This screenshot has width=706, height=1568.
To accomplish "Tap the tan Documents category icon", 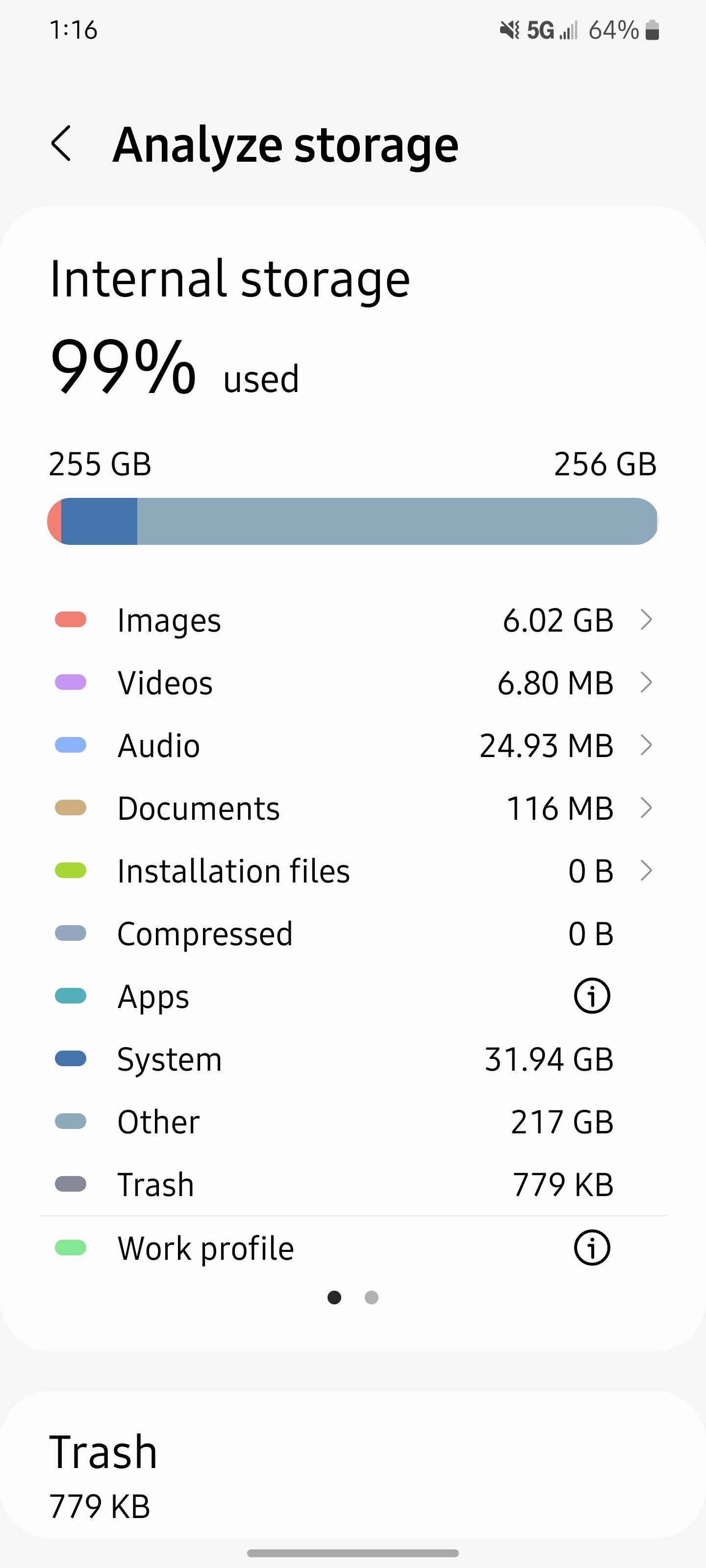I will pyautogui.click(x=71, y=808).
